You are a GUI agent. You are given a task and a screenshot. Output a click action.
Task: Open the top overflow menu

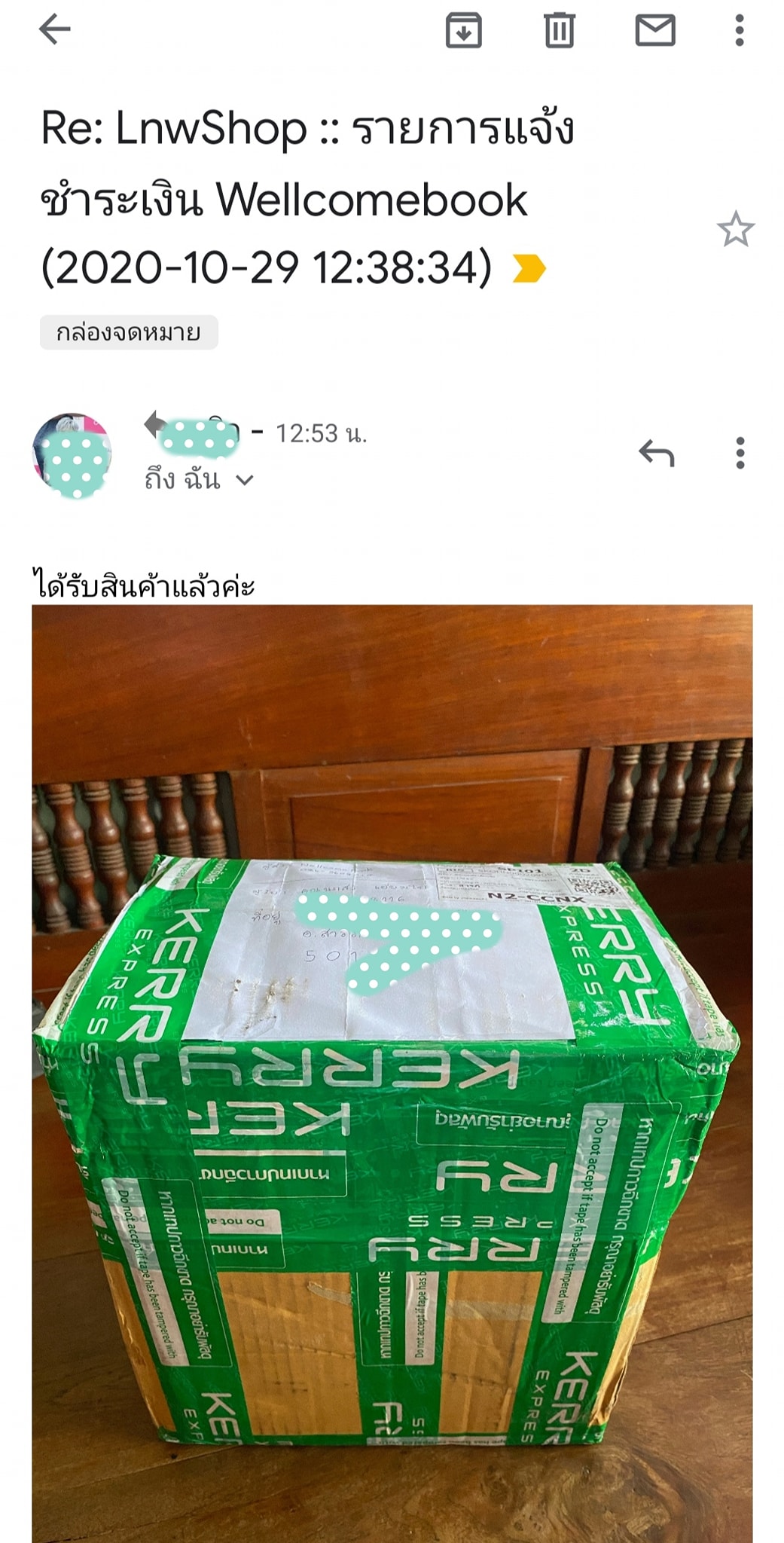point(740,30)
